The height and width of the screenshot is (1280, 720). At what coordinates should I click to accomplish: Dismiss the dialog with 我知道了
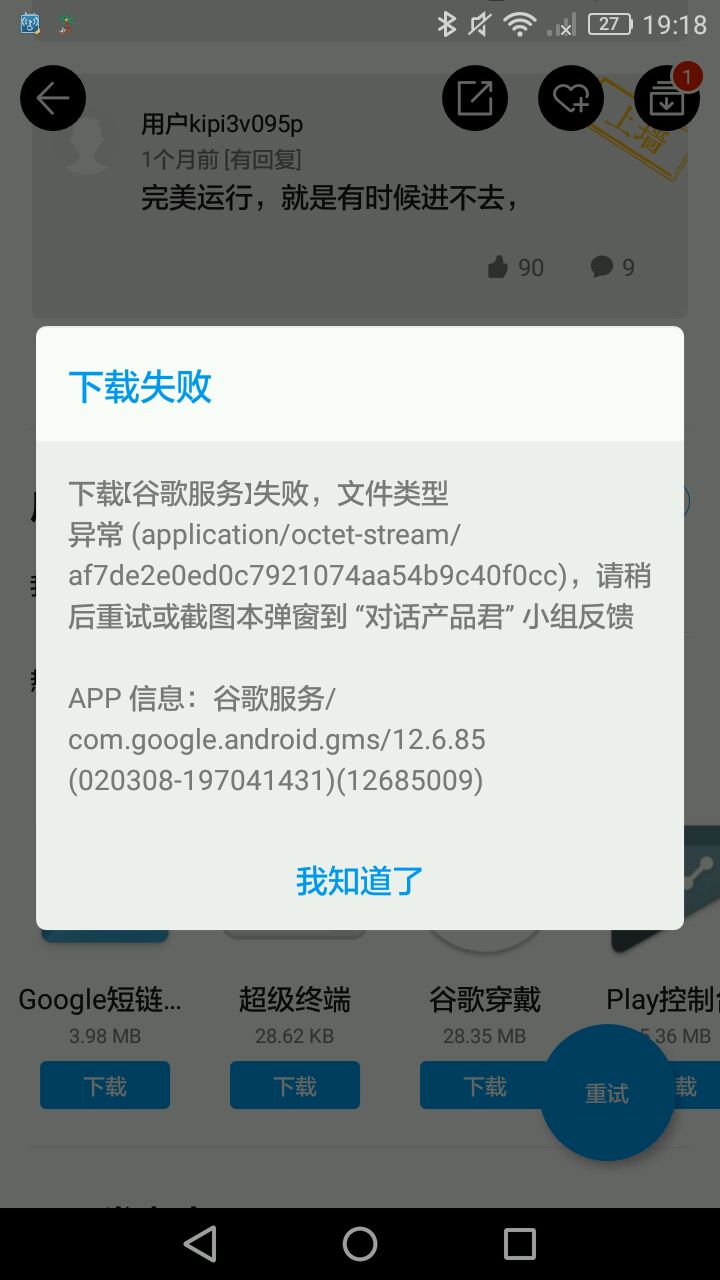tap(360, 881)
